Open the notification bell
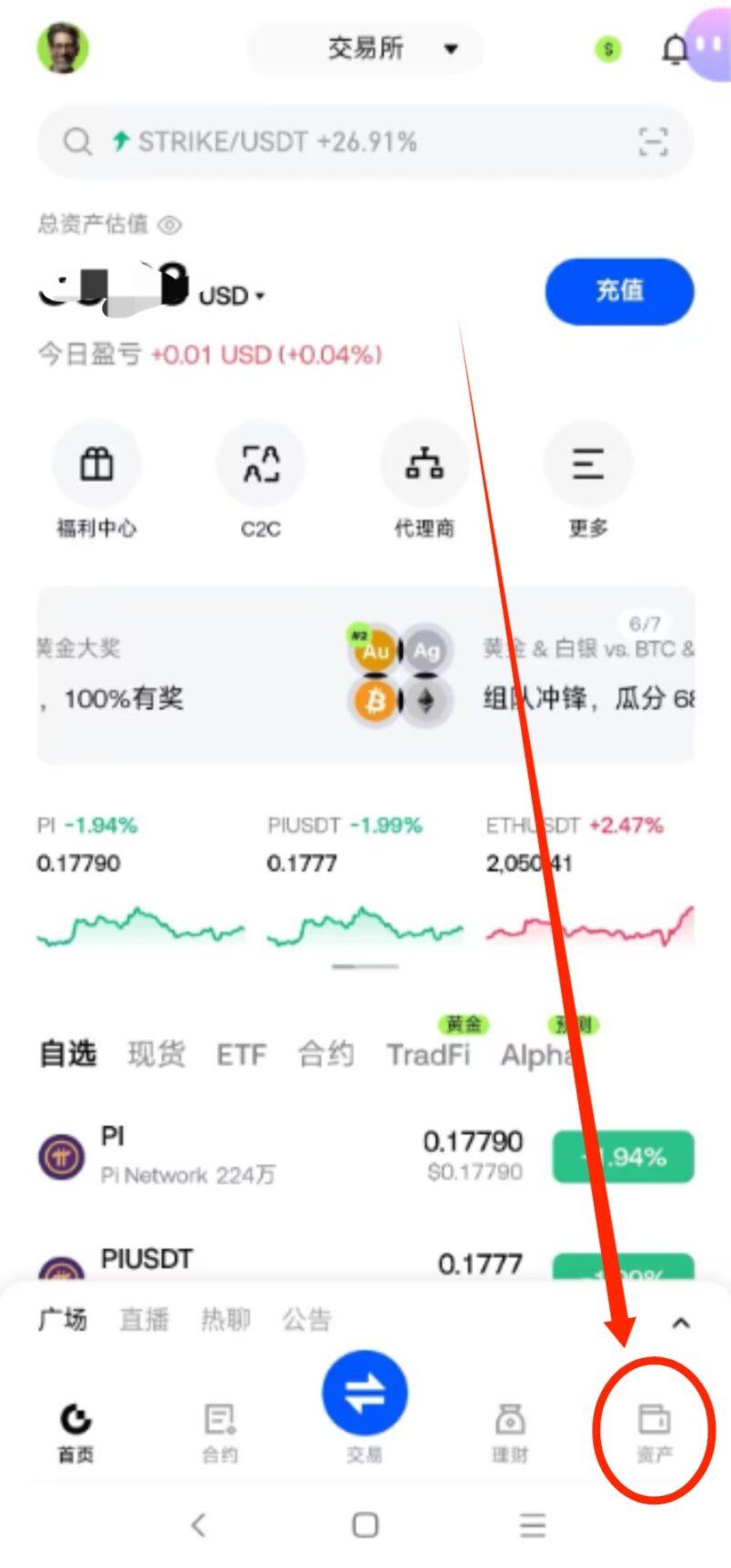731x1568 pixels. (x=676, y=49)
